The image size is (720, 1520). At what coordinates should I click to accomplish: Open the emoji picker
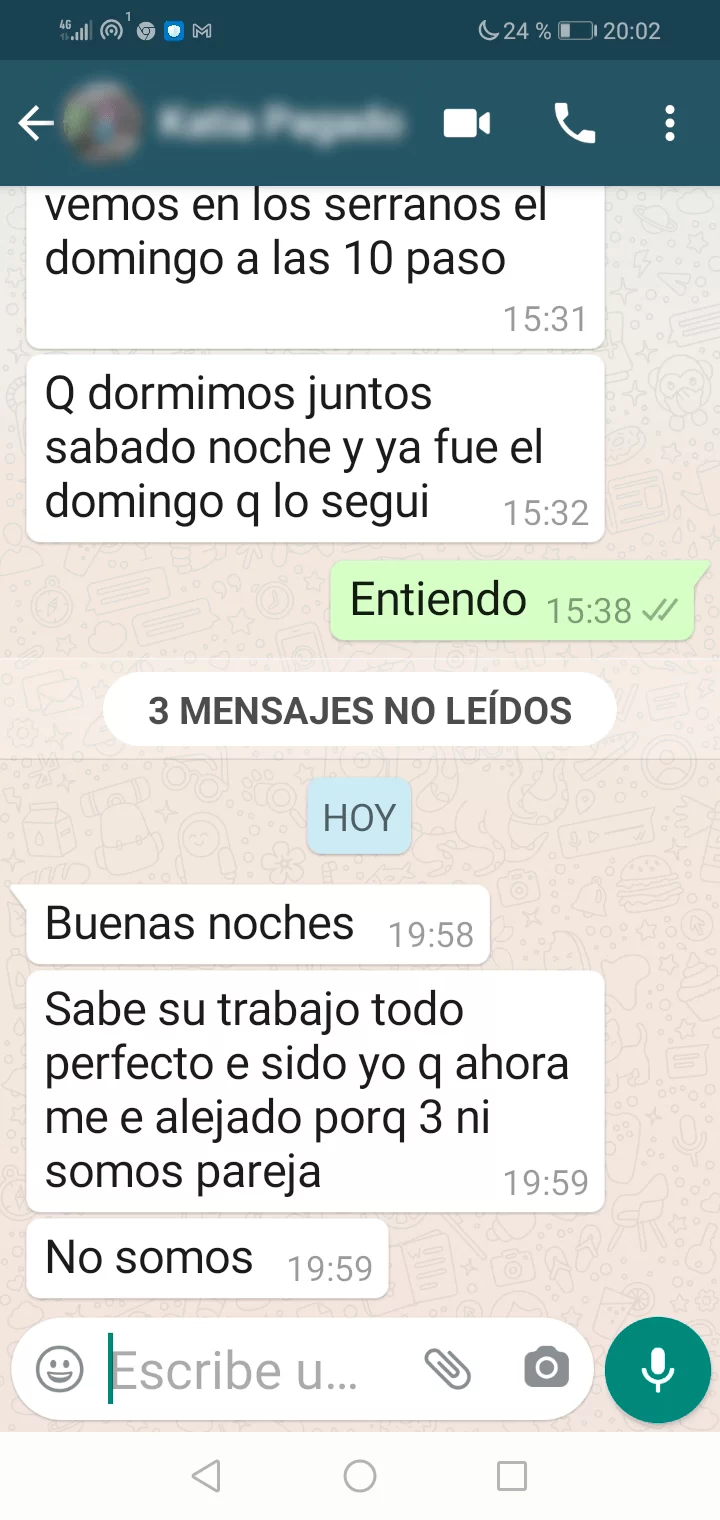coord(60,1368)
